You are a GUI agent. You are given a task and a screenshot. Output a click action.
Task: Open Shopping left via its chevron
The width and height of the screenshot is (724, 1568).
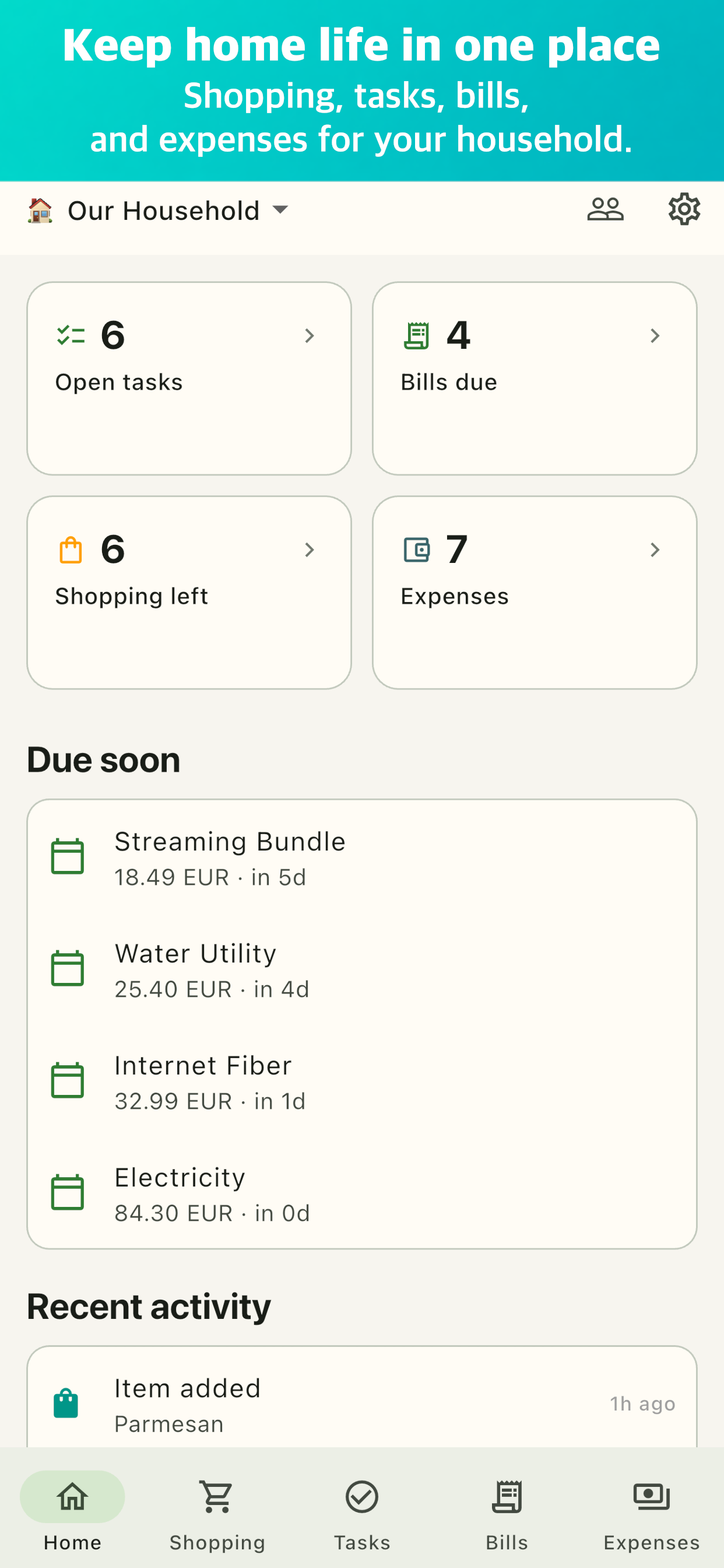310,549
